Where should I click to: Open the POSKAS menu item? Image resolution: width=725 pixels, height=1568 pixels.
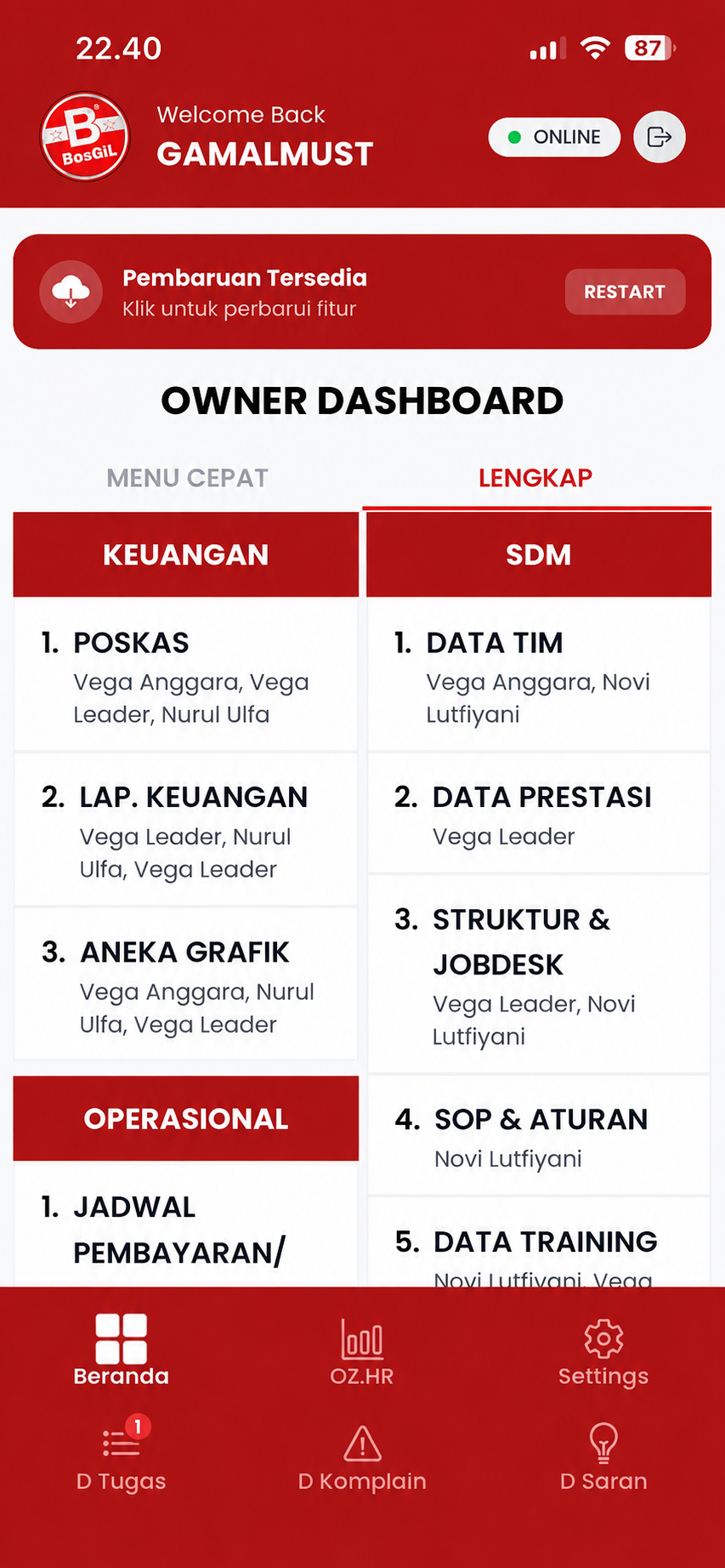[x=186, y=674]
